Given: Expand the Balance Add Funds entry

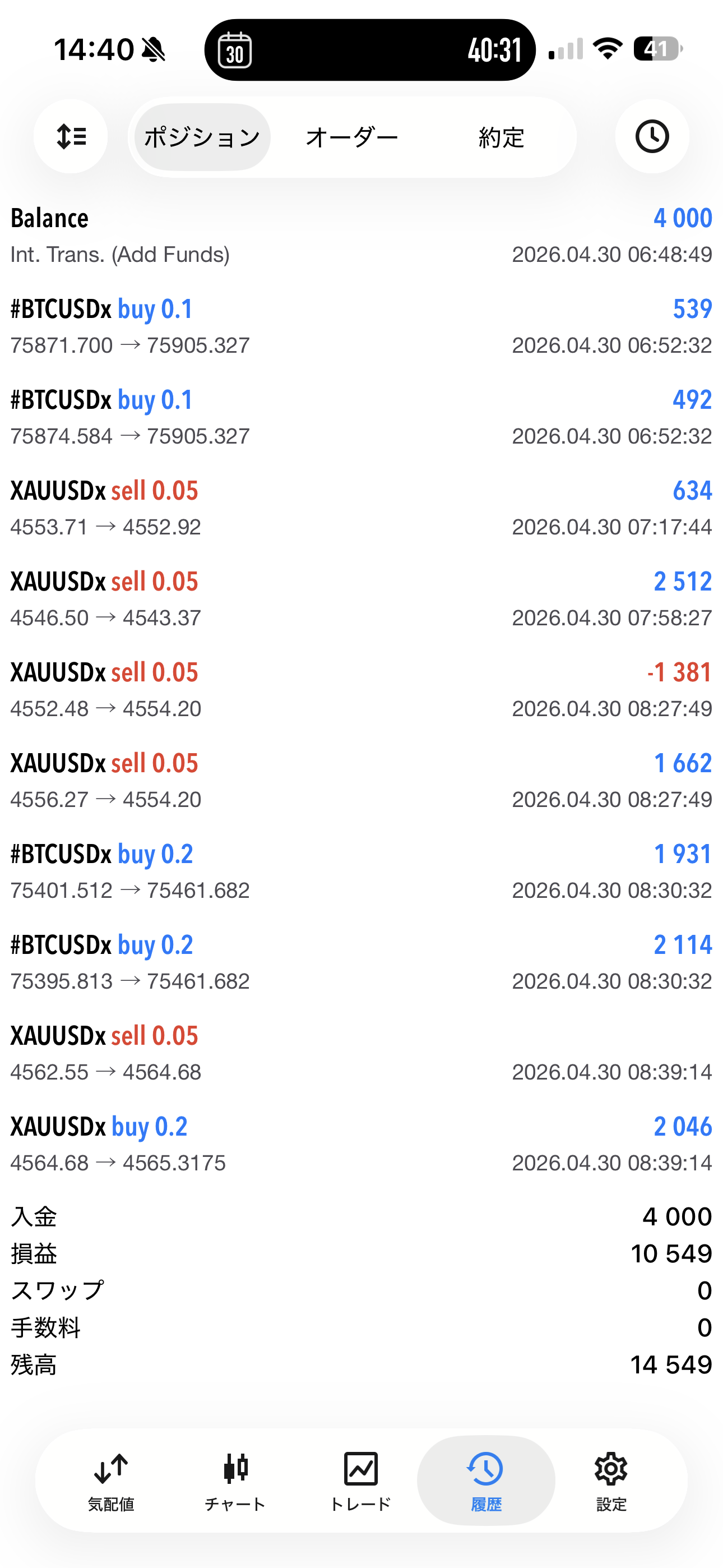Looking at the screenshot, I should (x=361, y=236).
